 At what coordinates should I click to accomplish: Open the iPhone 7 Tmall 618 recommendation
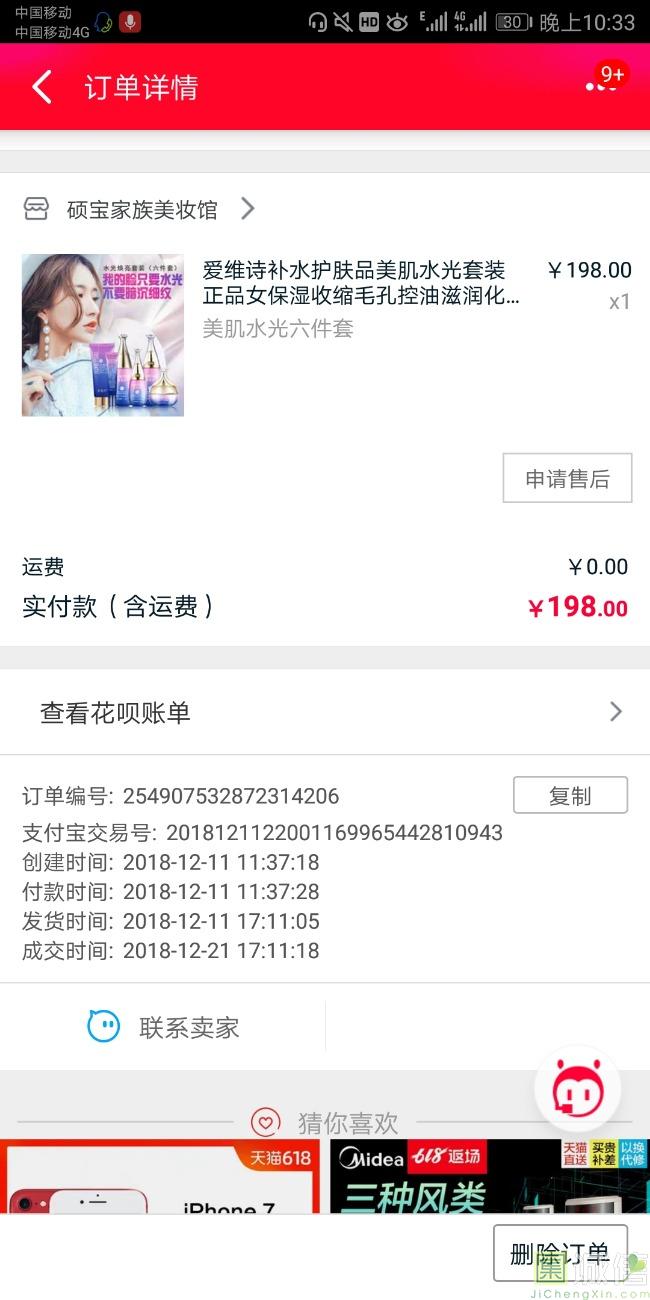point(160,1177)
